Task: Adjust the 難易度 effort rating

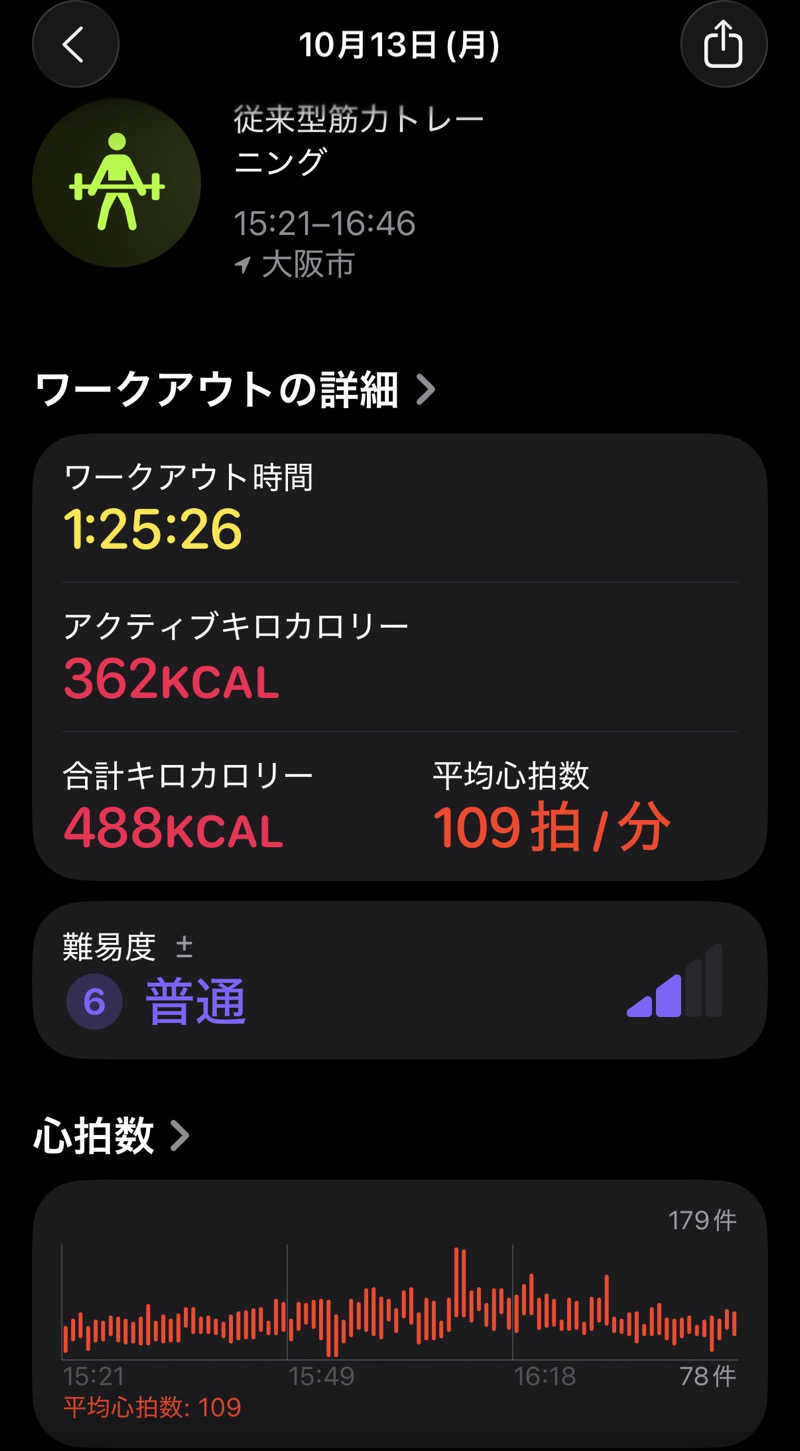Action: click(400, 980)
